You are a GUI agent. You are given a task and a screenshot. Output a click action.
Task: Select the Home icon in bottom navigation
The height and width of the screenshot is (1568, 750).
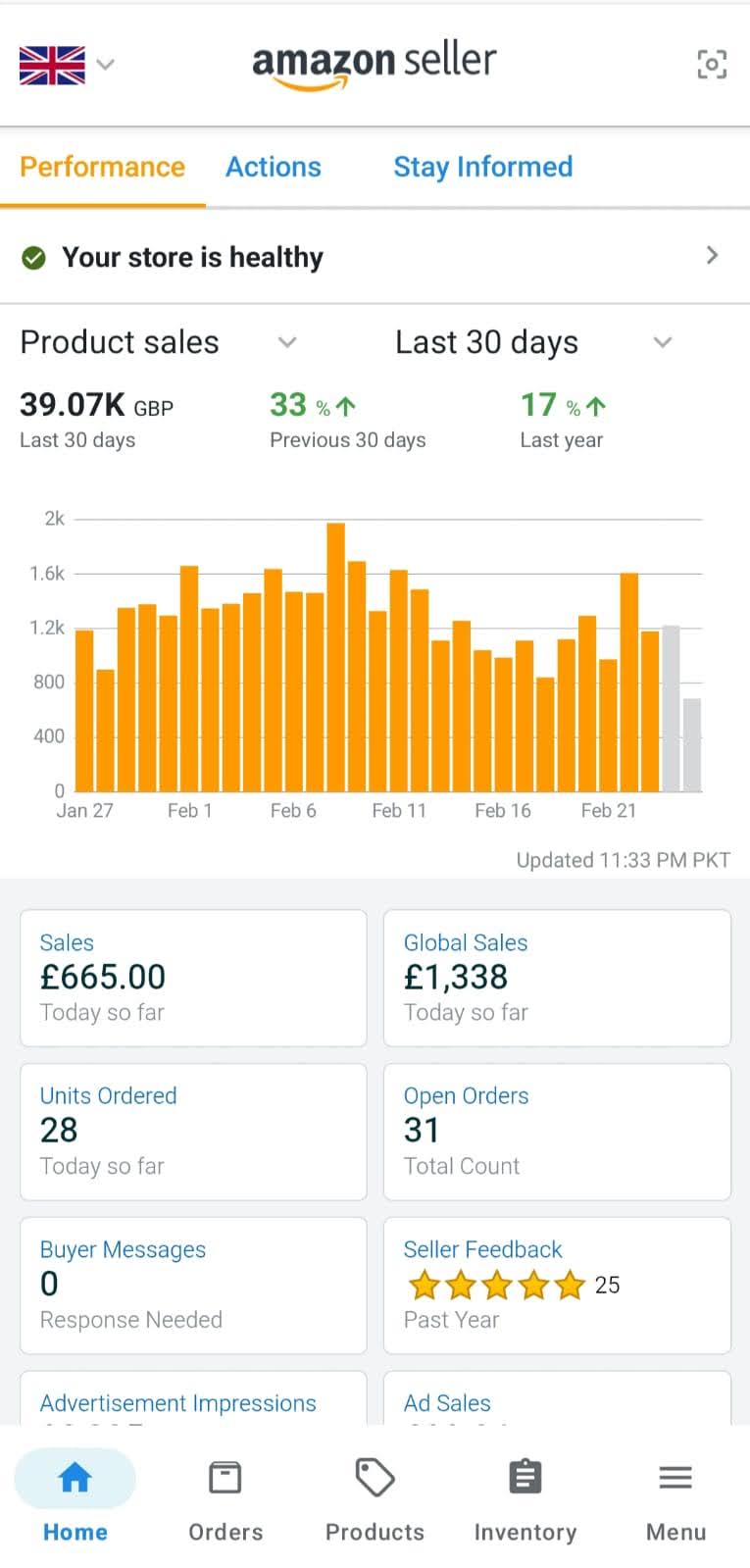coord(75,1495)
